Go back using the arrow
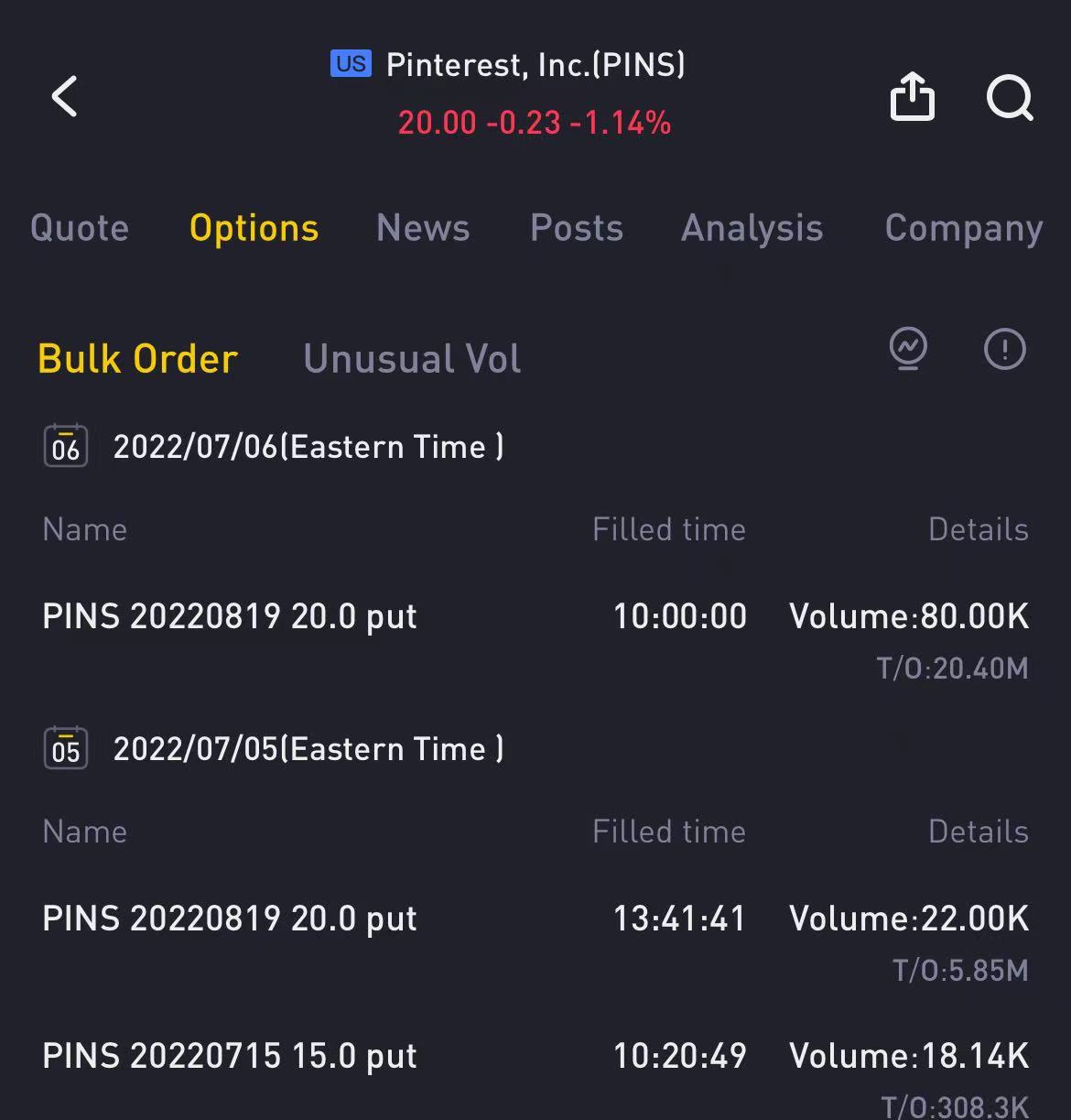This screenshot has height=1120, width=1071. pos(65,96)
